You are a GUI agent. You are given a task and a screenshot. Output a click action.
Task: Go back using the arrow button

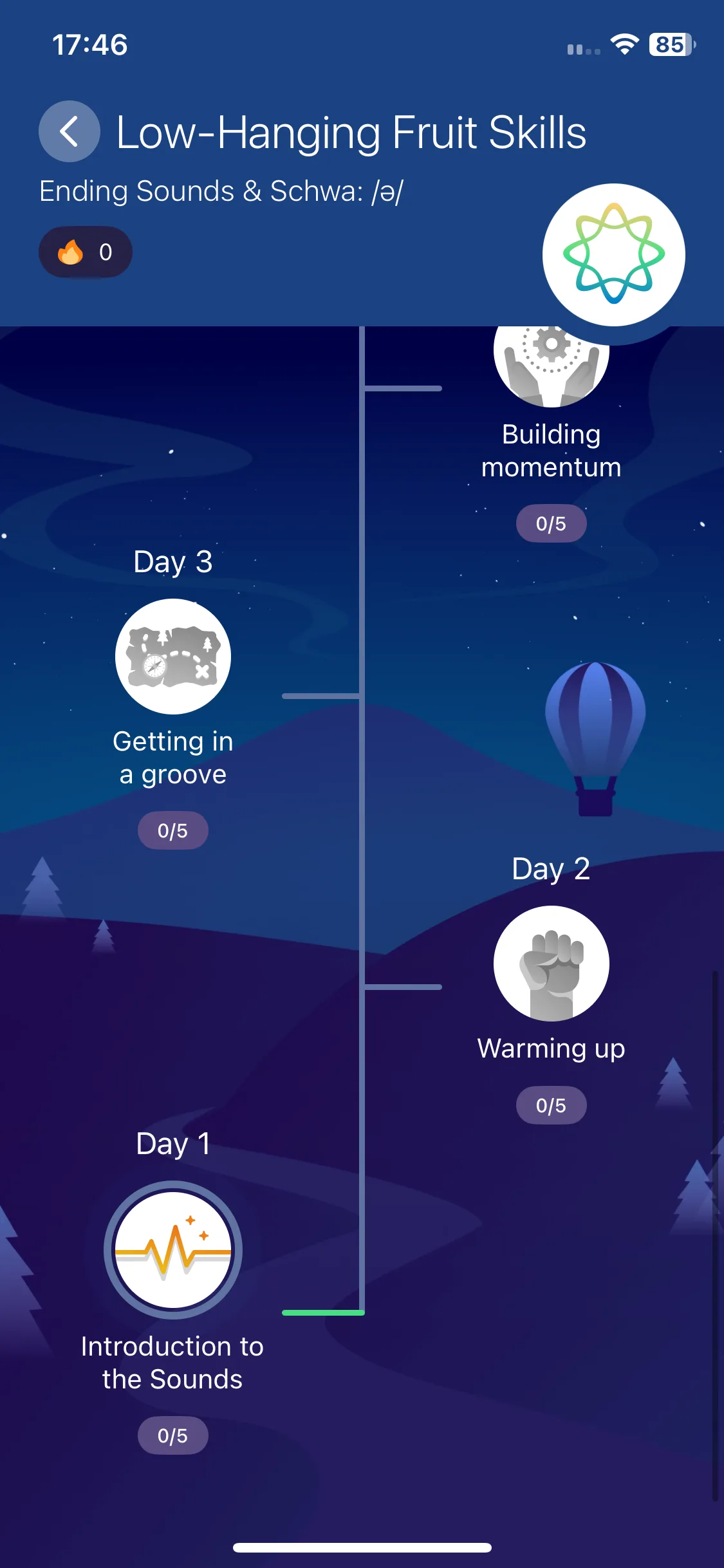click(70, 132)
